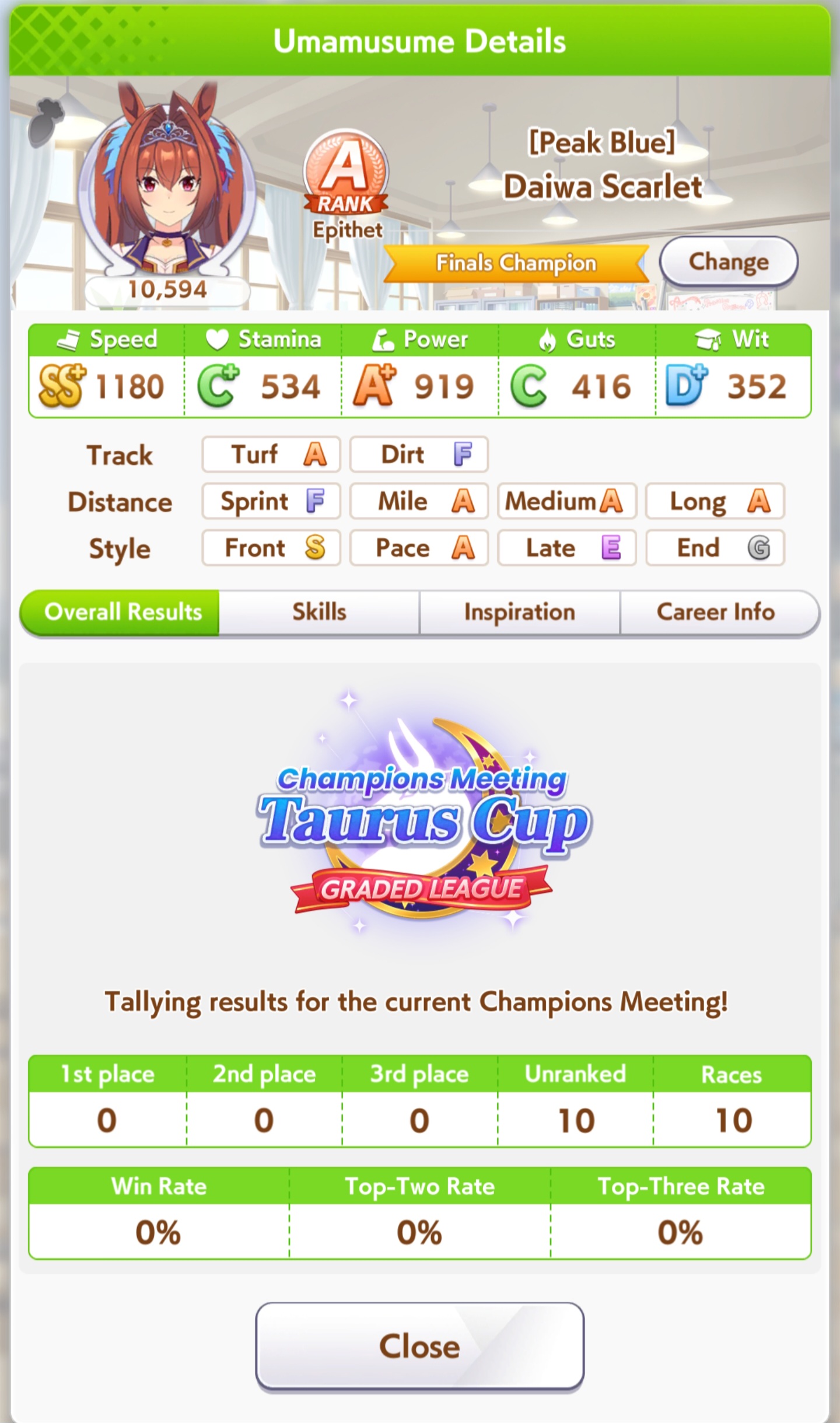
Task: Change the Finals Champion epithet
Action: click(x=728, y=262)
